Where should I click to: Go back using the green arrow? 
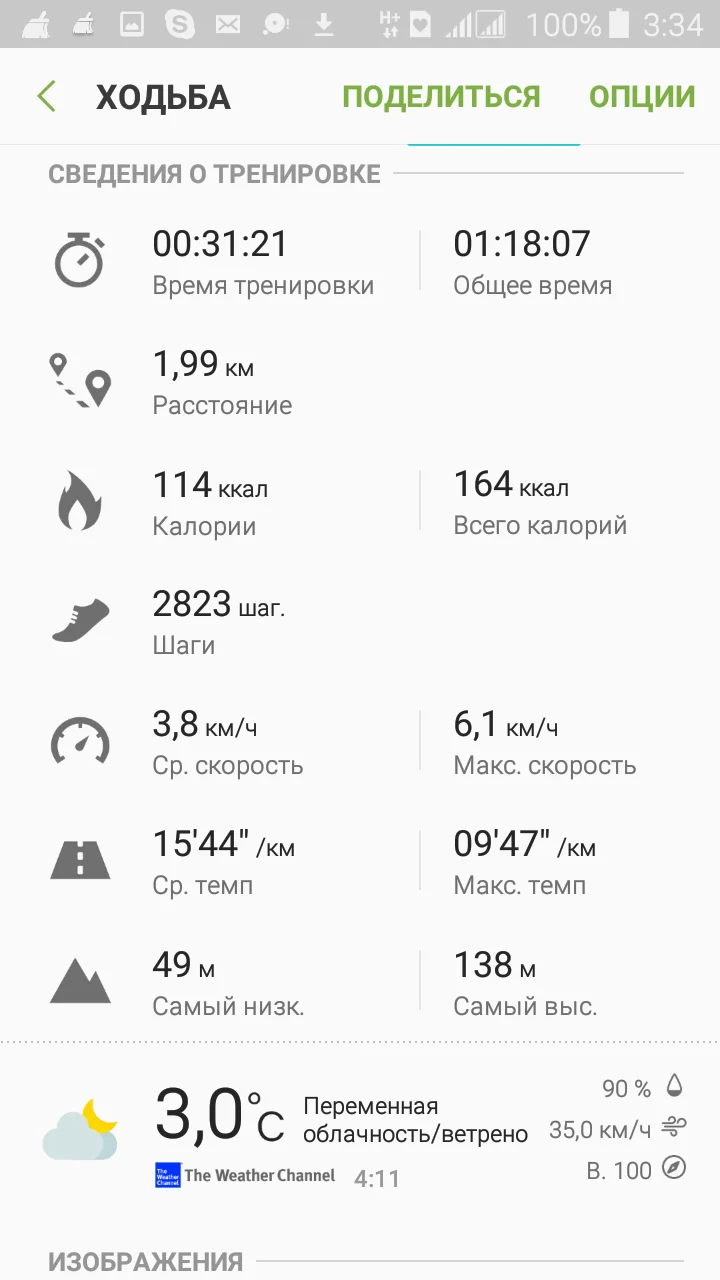[x=46, y=97]
